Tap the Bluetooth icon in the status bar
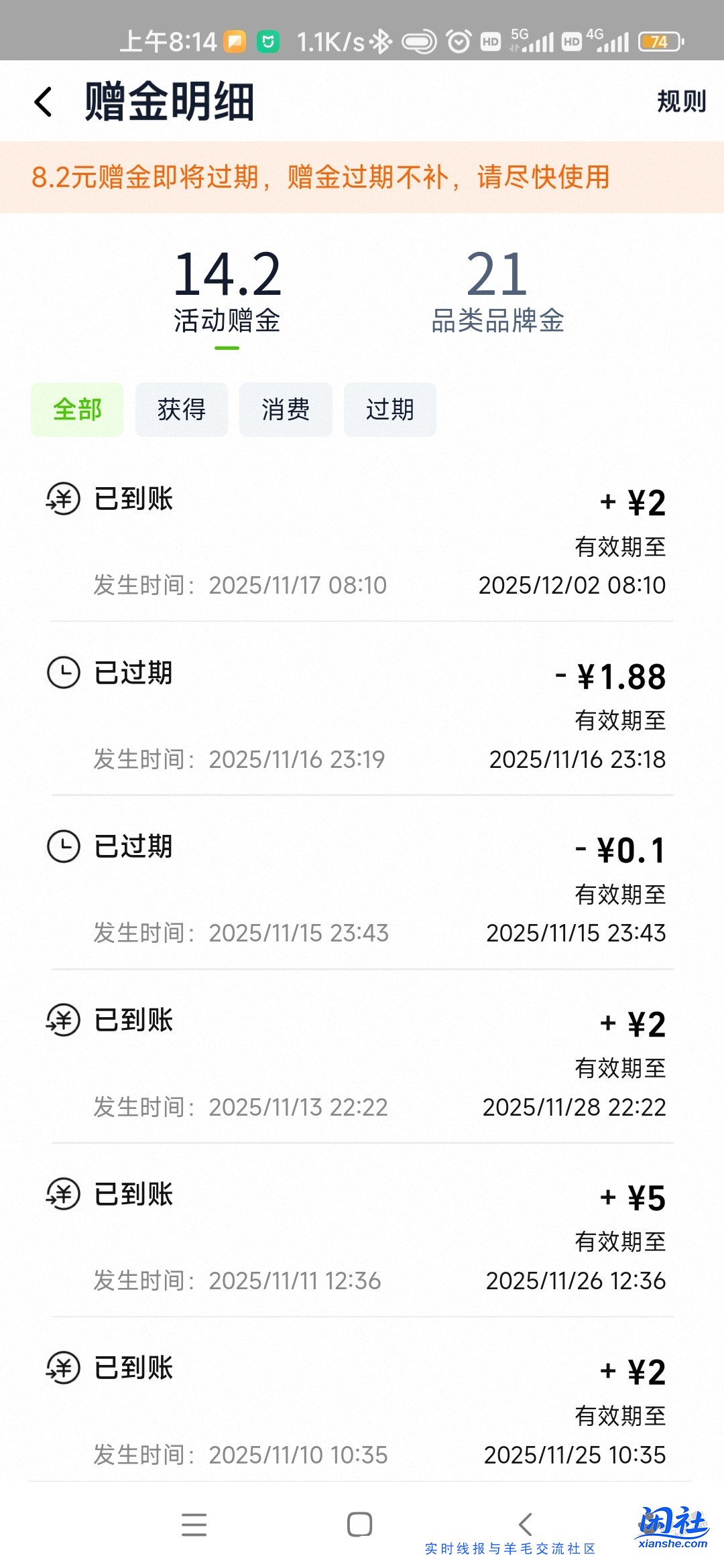The width and height of the screenshot is (724, 1568). 379,42
